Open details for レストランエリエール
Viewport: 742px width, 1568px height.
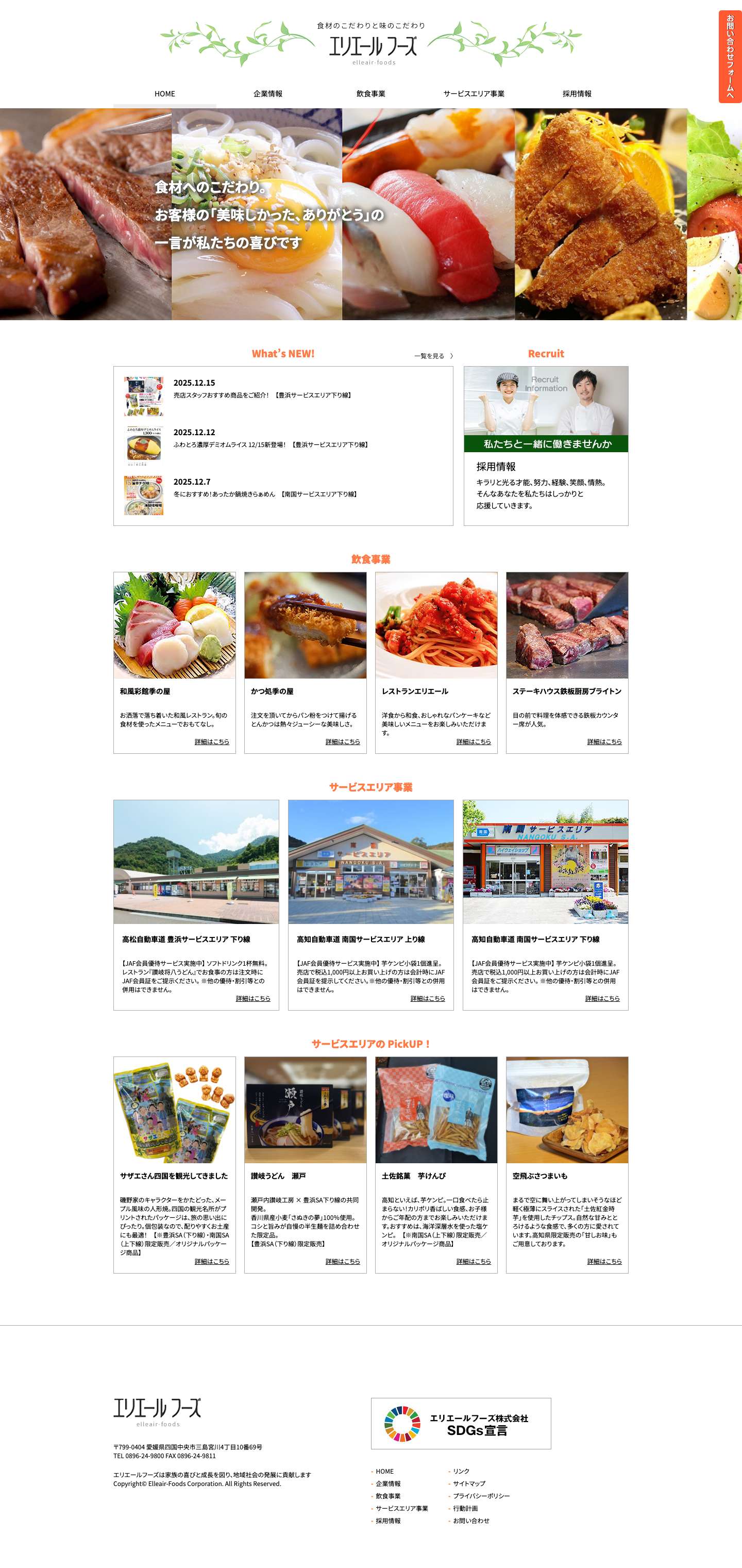pos(475,743)
